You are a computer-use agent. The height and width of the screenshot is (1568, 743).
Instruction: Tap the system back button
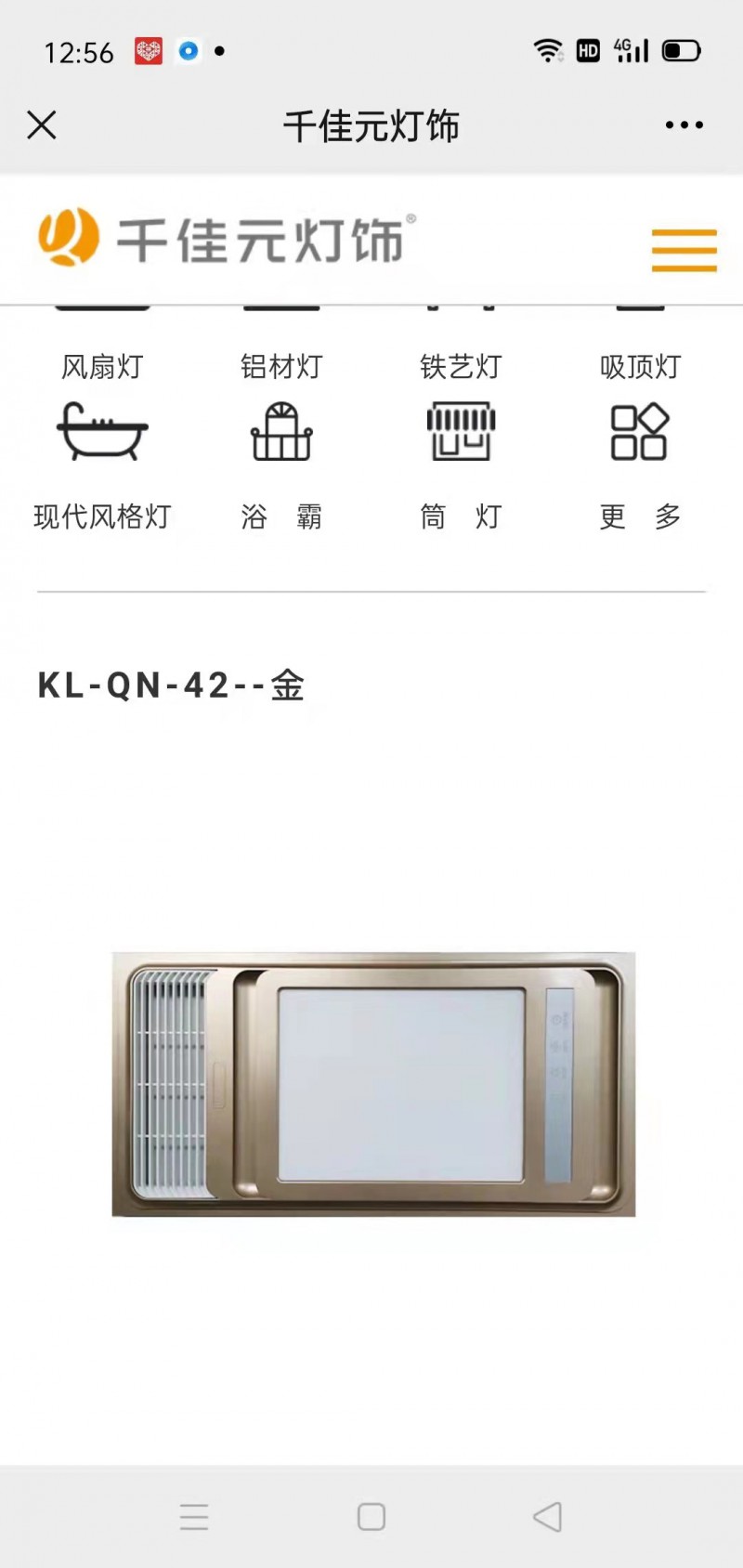tap(548, 1517)
